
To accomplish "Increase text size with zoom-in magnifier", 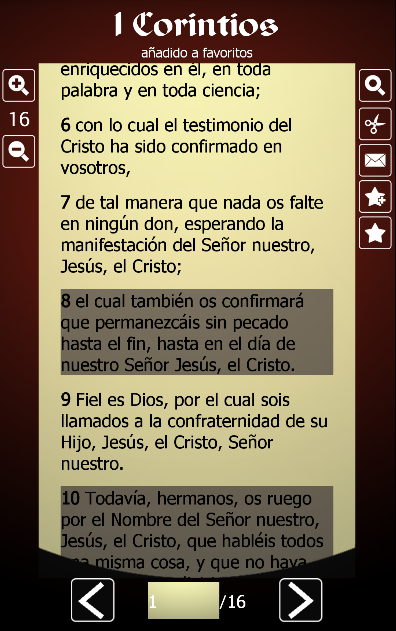I will 19,85.
